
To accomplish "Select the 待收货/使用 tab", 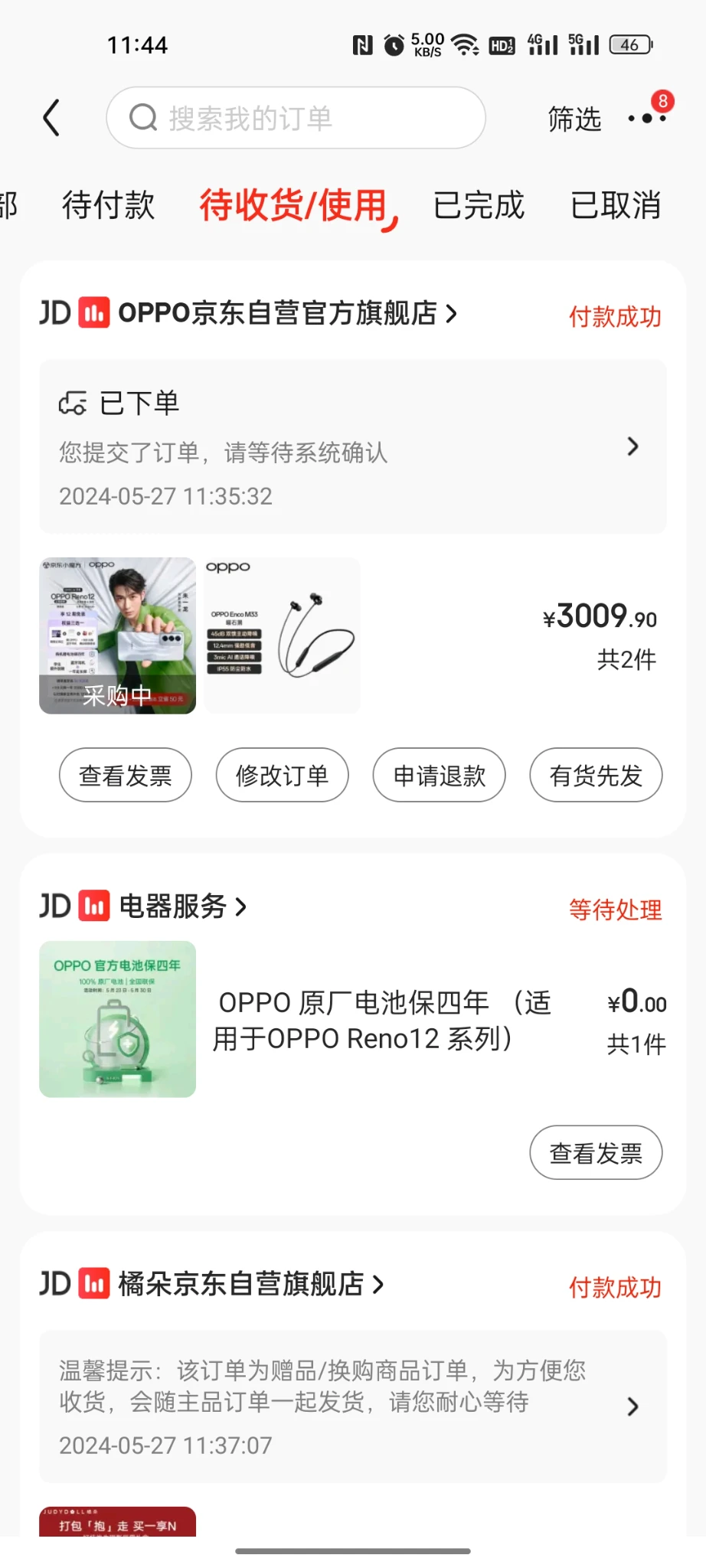I will pos(294,205).
